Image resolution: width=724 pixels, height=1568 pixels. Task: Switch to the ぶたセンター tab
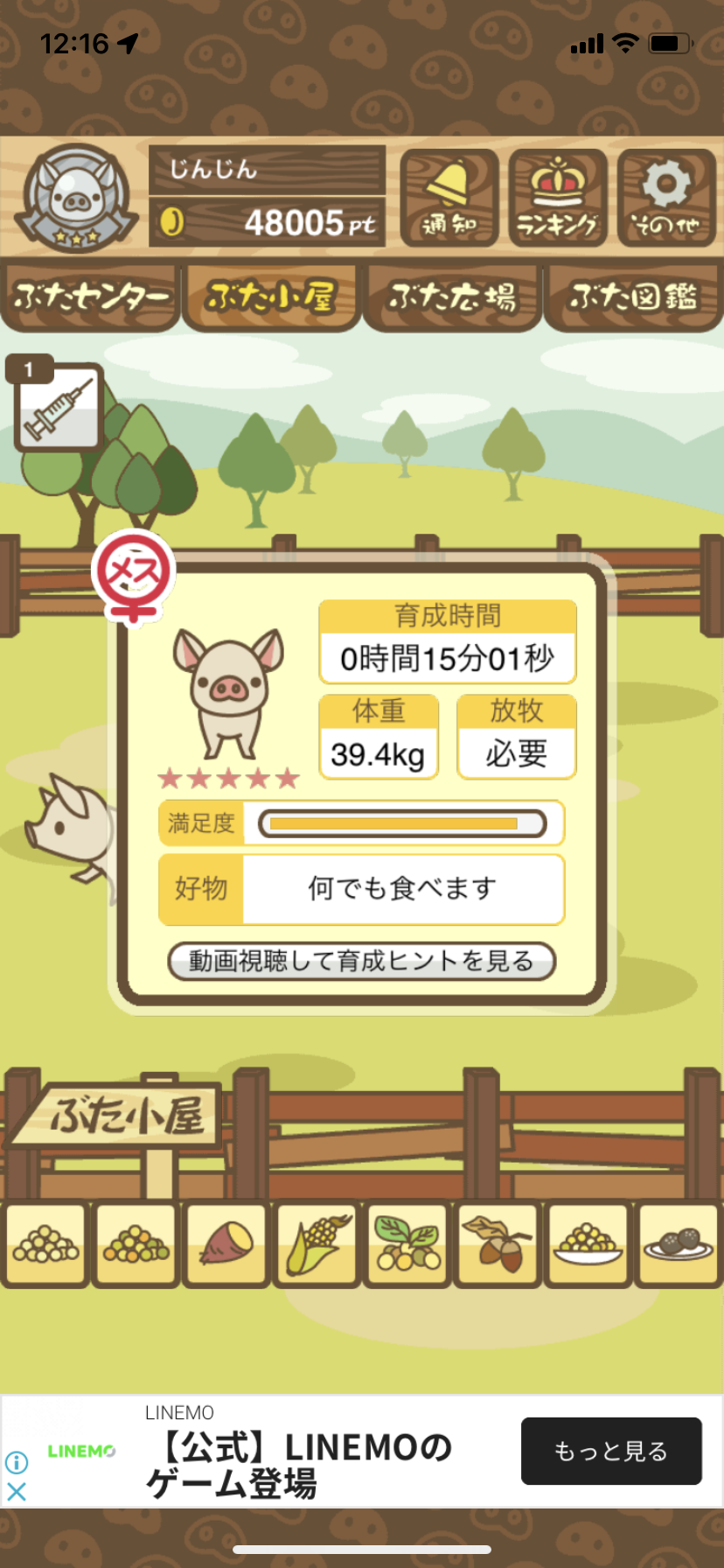[91, 297]
